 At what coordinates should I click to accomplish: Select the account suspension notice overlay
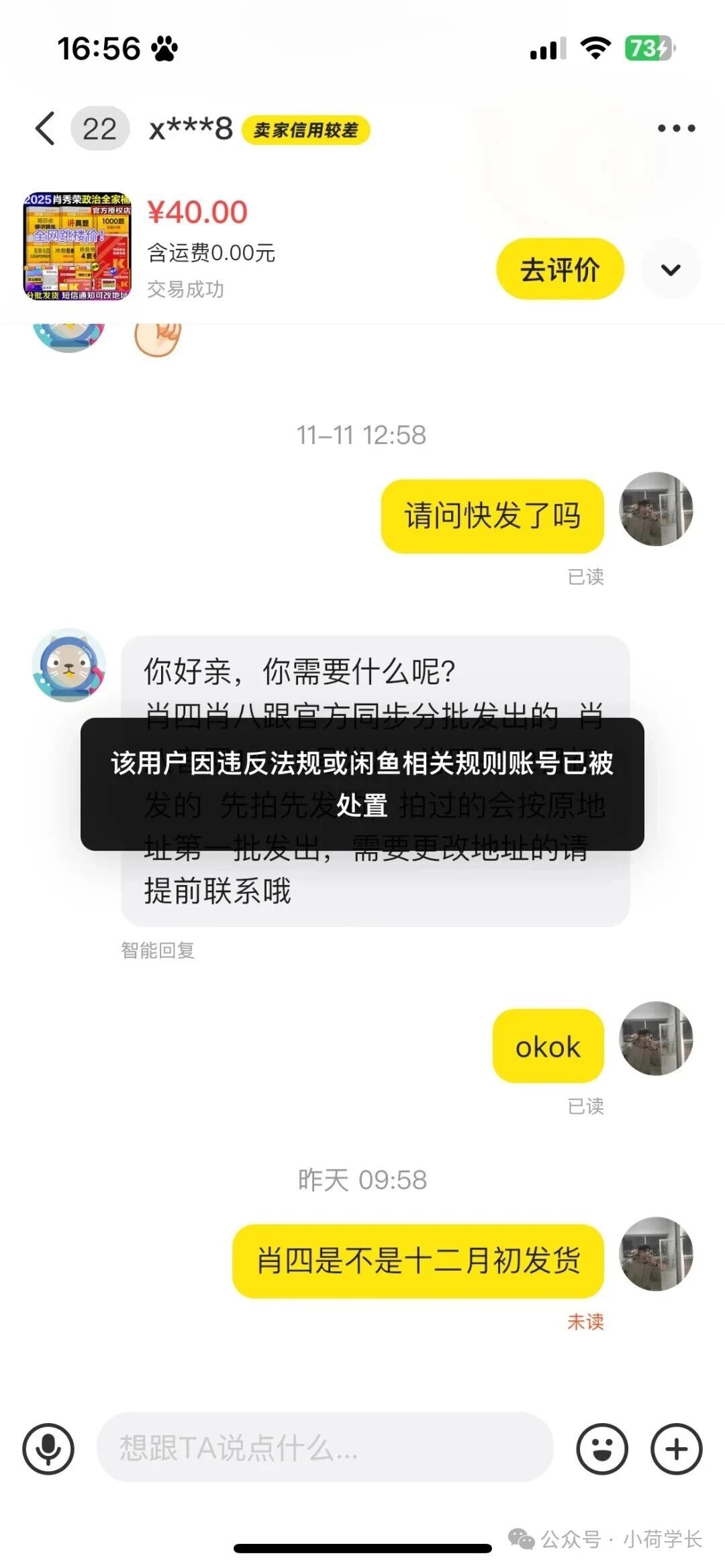coord(362,788)
